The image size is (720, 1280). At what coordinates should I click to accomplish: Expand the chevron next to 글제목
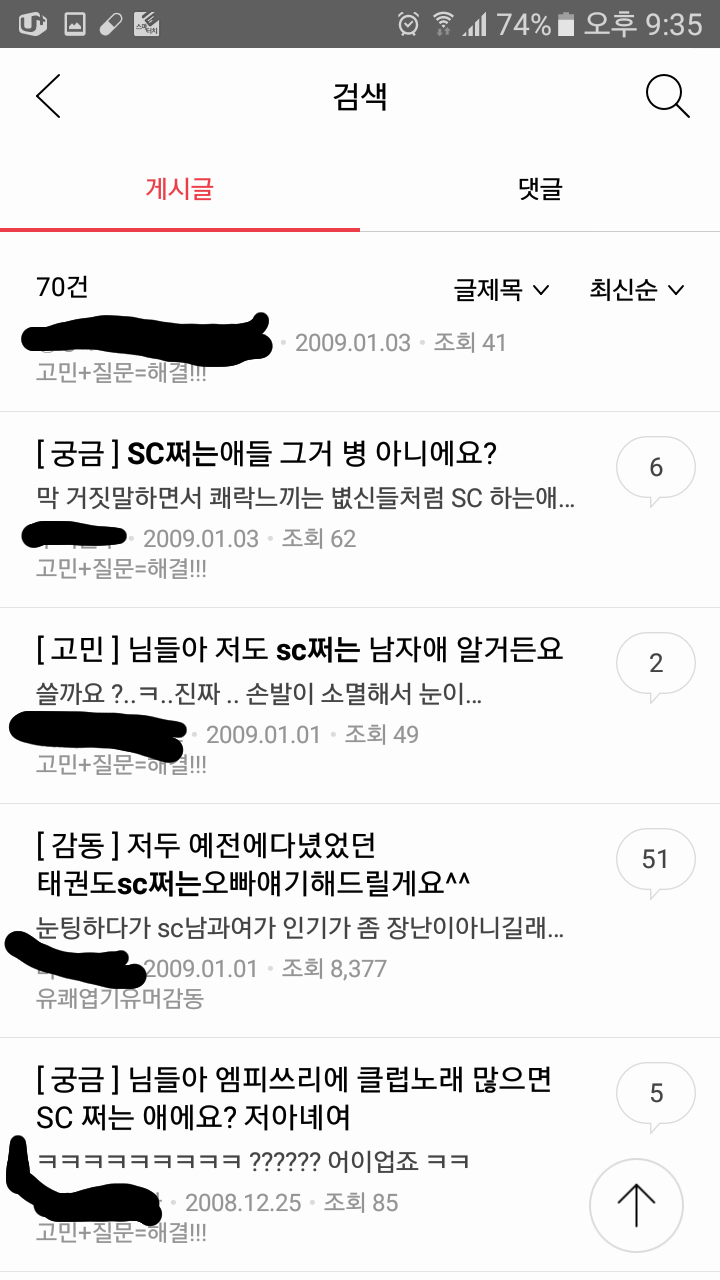[x=540, y=290]
